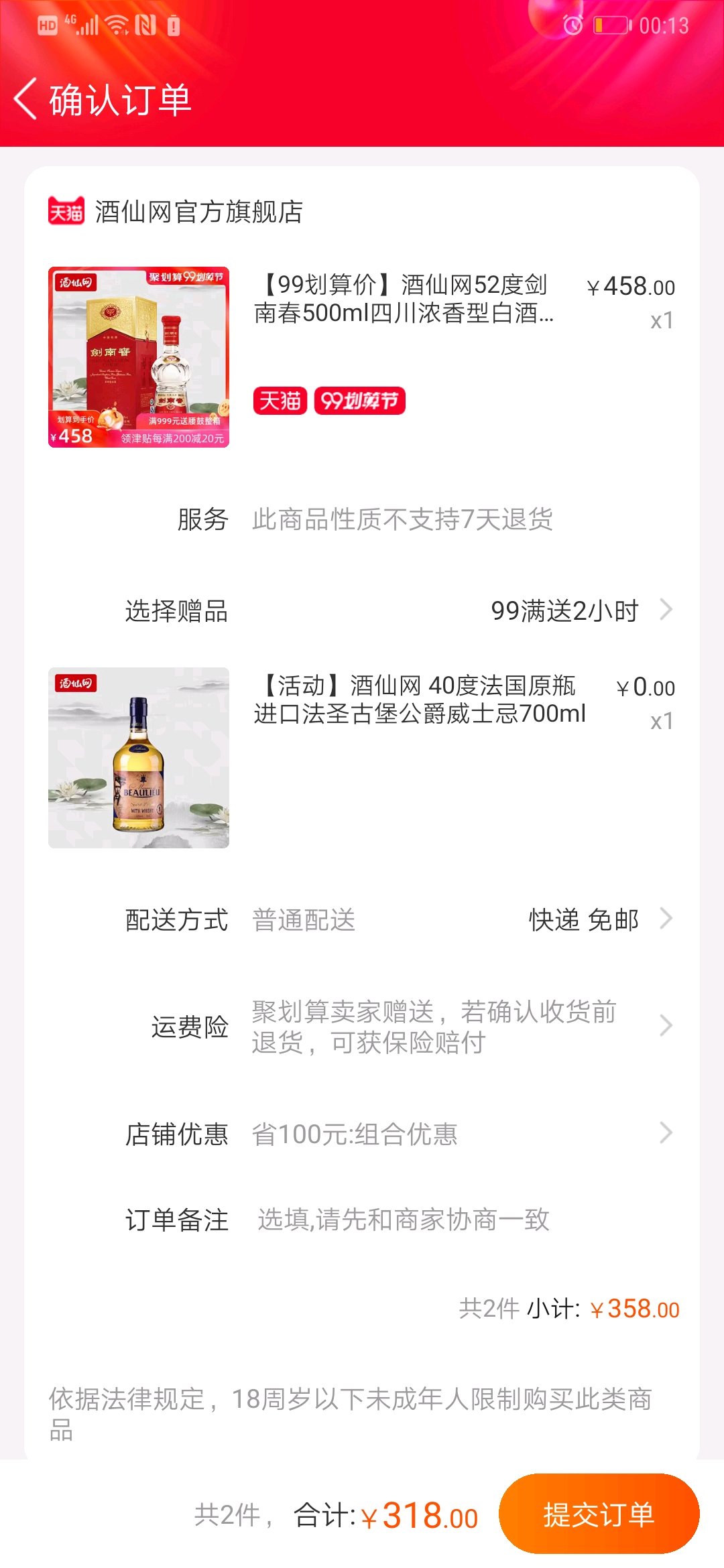Go back from the 确认订单 page

coord(25,99)
